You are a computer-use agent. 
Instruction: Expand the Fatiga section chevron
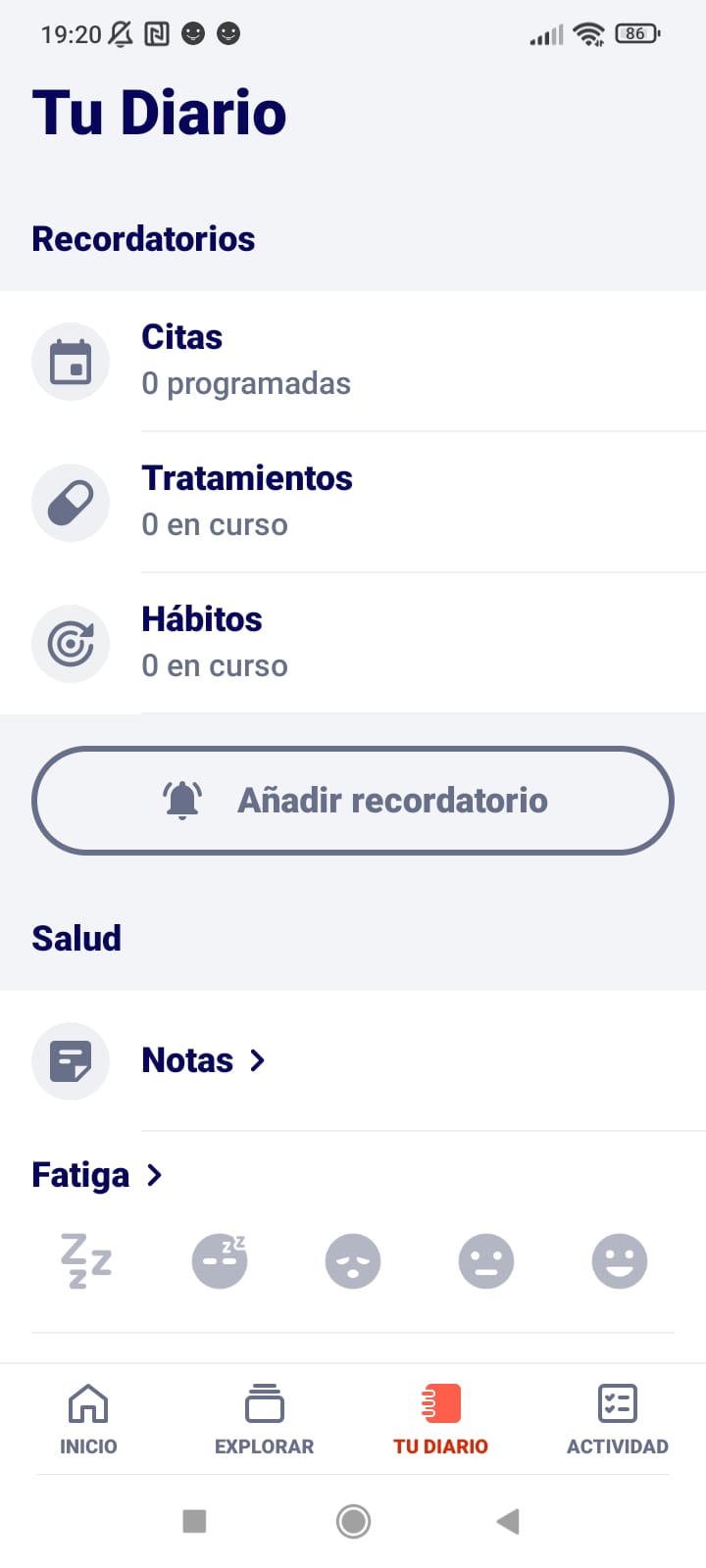(x=154, y=1175)
